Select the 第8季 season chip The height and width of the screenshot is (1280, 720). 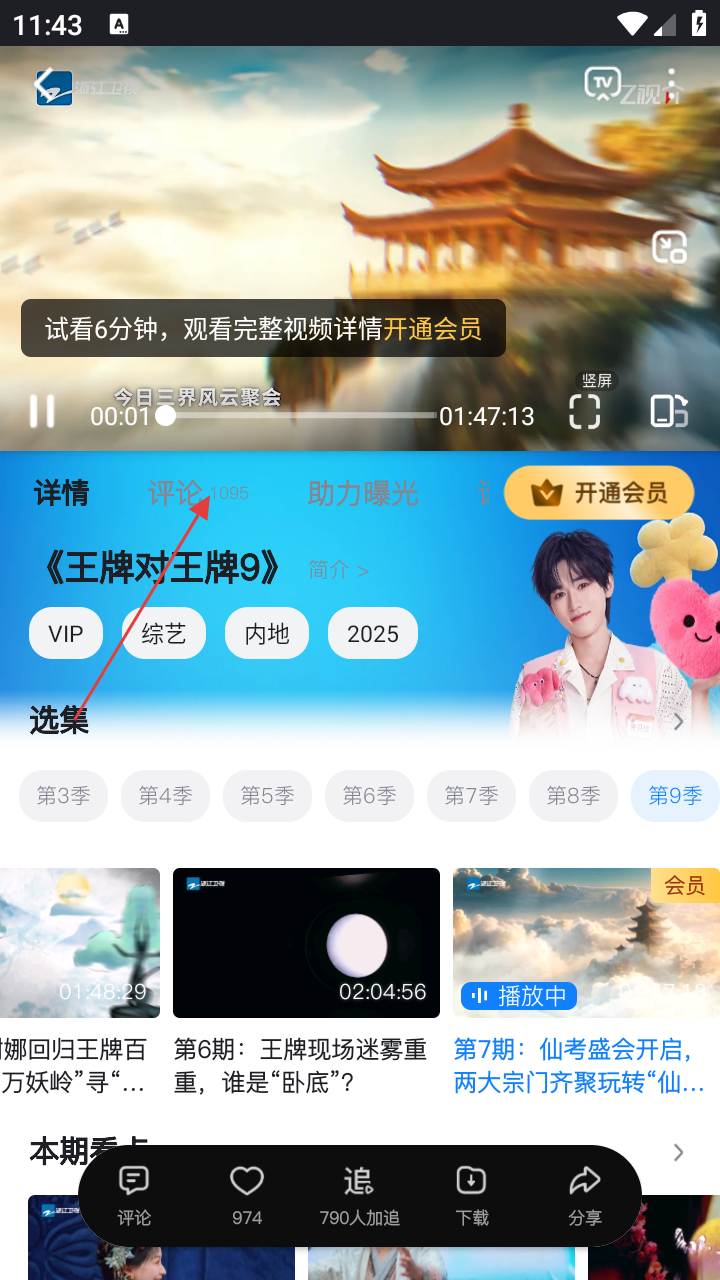(x=573, y=796)
